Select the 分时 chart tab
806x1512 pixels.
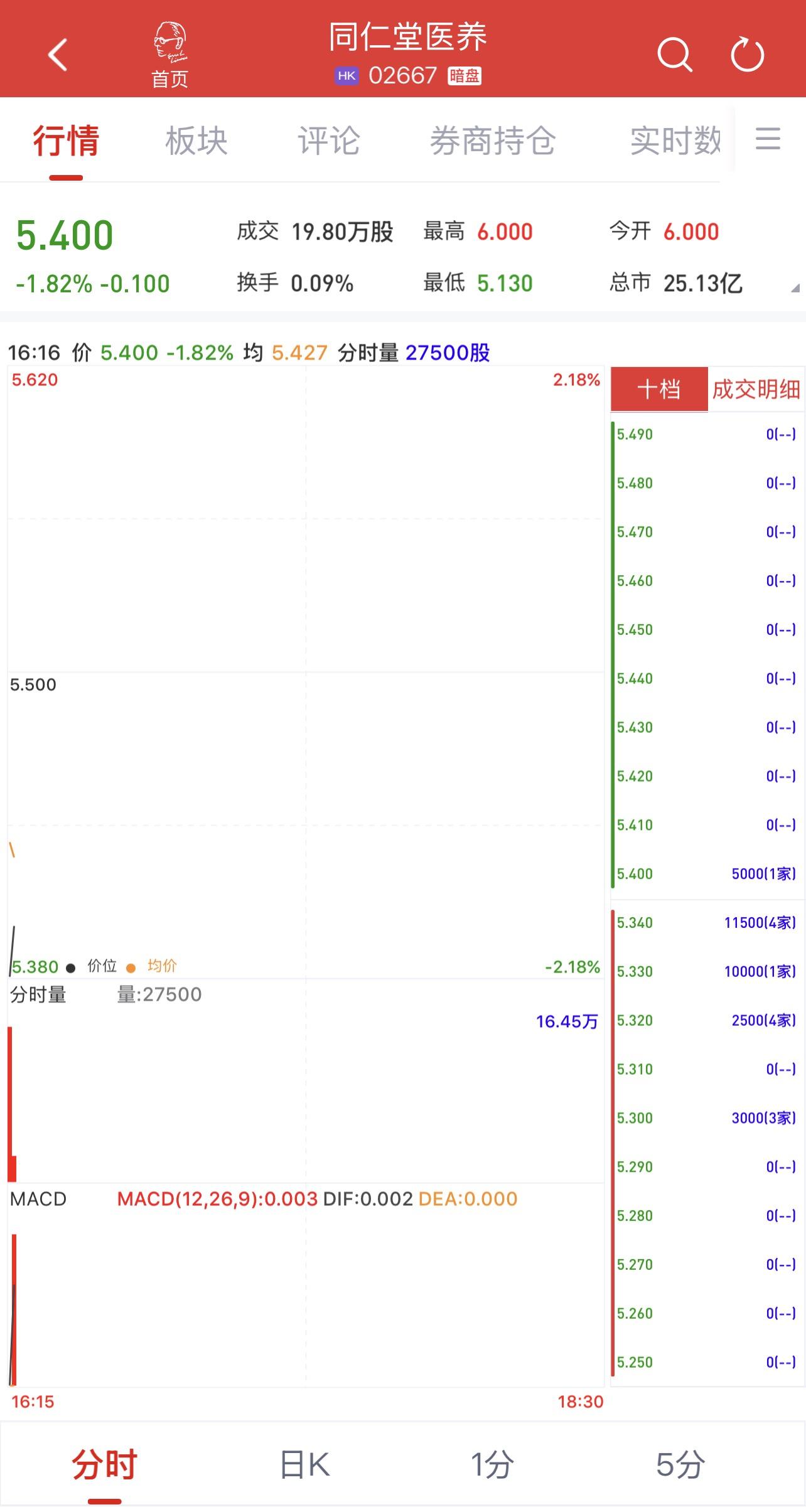tap(104, 1465)
